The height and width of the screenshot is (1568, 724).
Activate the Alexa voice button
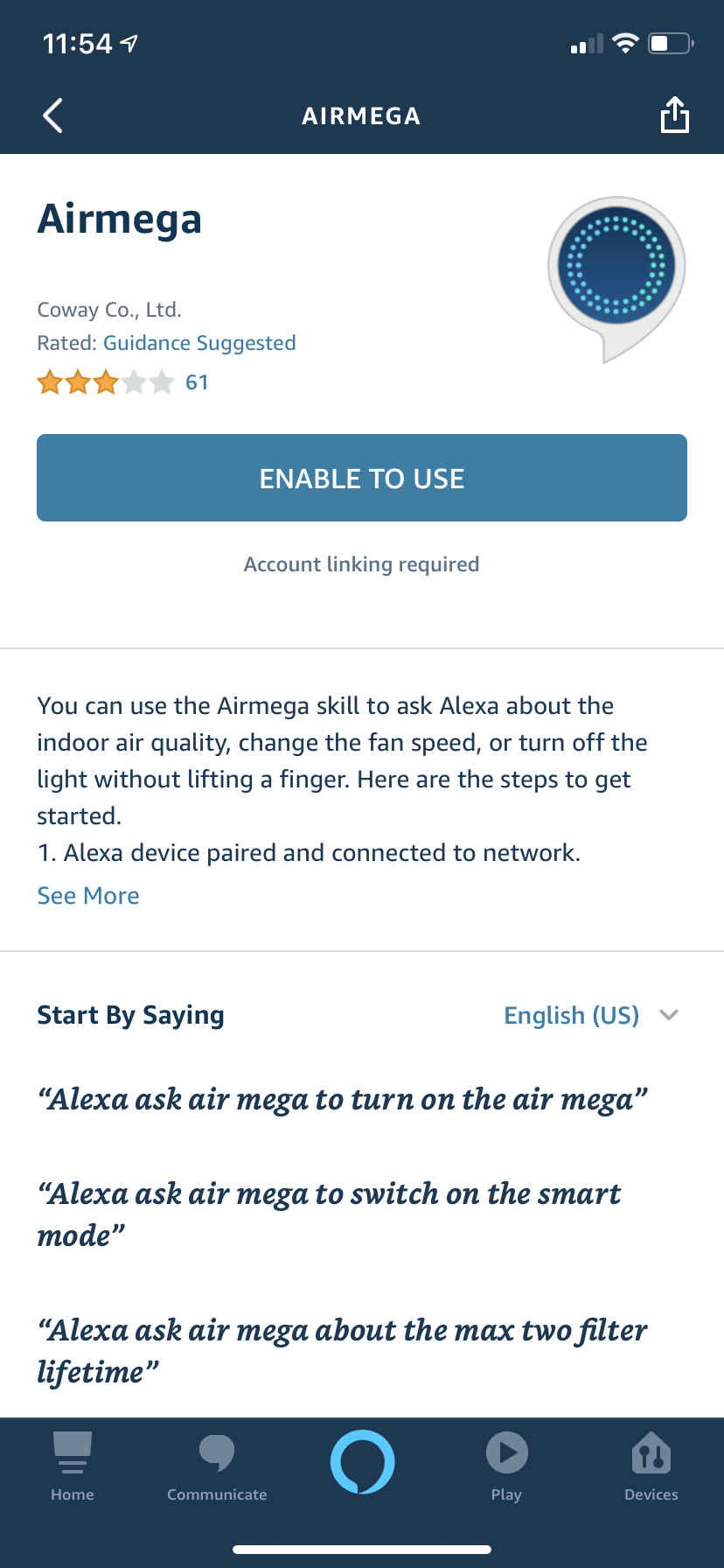(362, 1462)
